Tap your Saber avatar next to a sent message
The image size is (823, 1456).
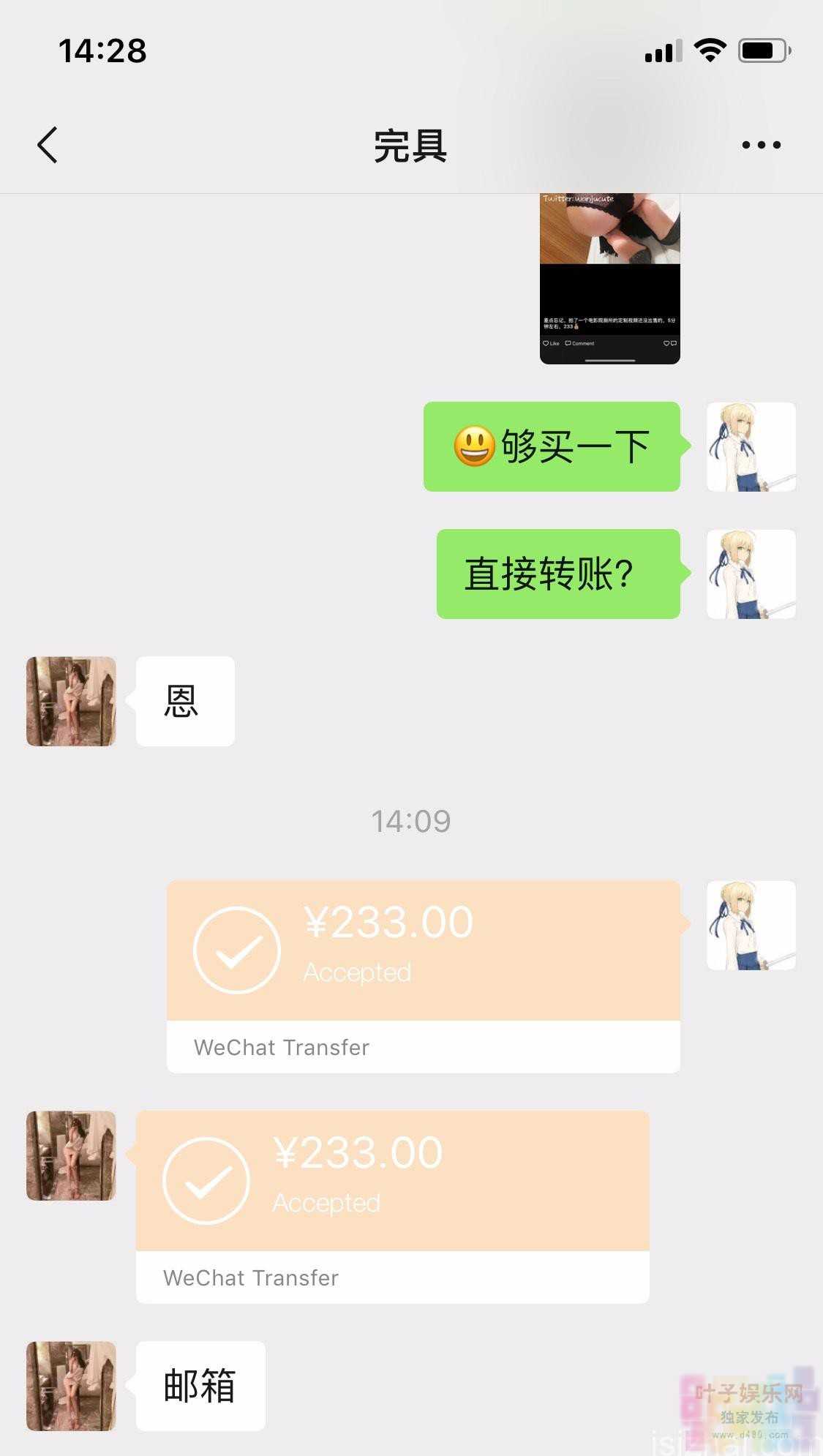coord(751,446)
